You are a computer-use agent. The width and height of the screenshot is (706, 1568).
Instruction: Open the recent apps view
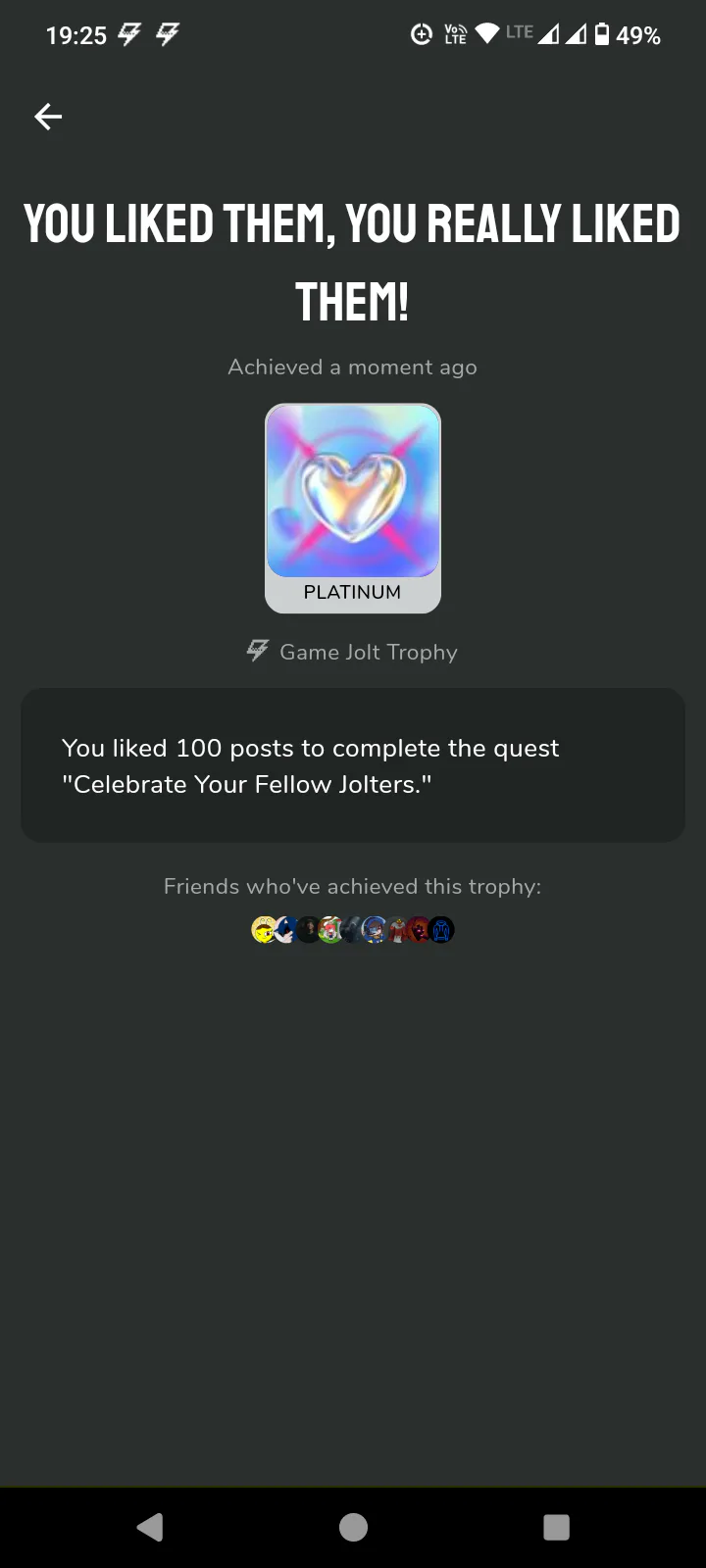tap(556, 1527)
